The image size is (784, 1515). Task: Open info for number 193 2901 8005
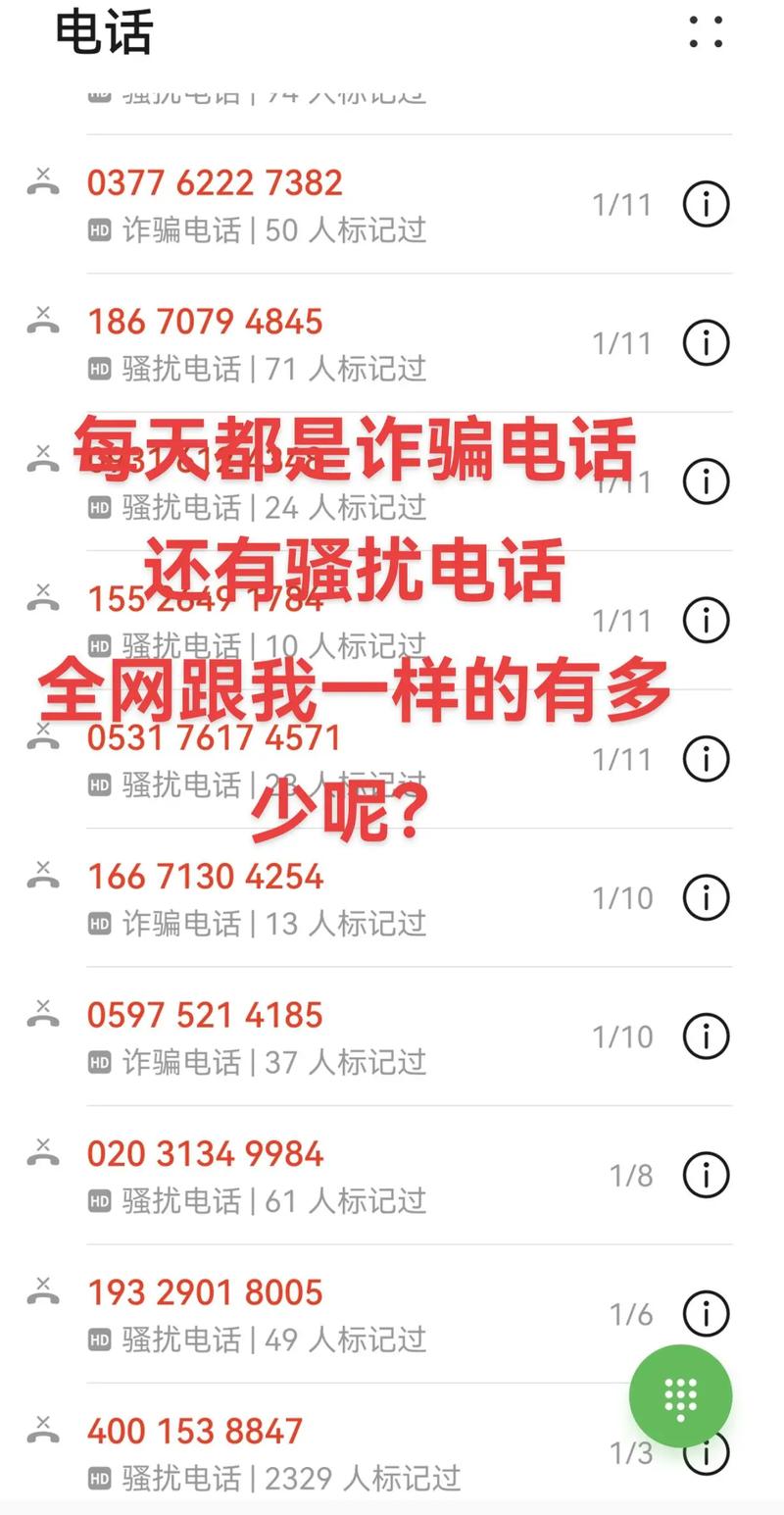tap(706, 1314)
